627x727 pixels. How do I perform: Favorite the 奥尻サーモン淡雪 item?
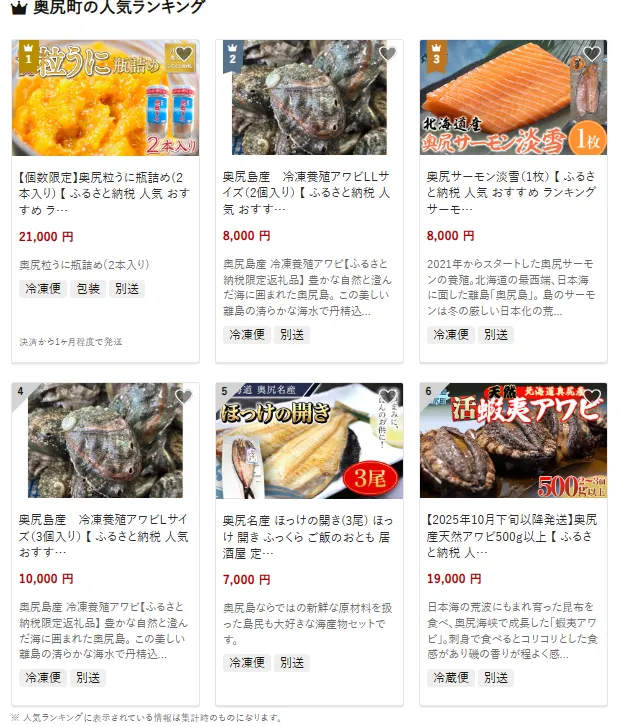tap(592, 55)
